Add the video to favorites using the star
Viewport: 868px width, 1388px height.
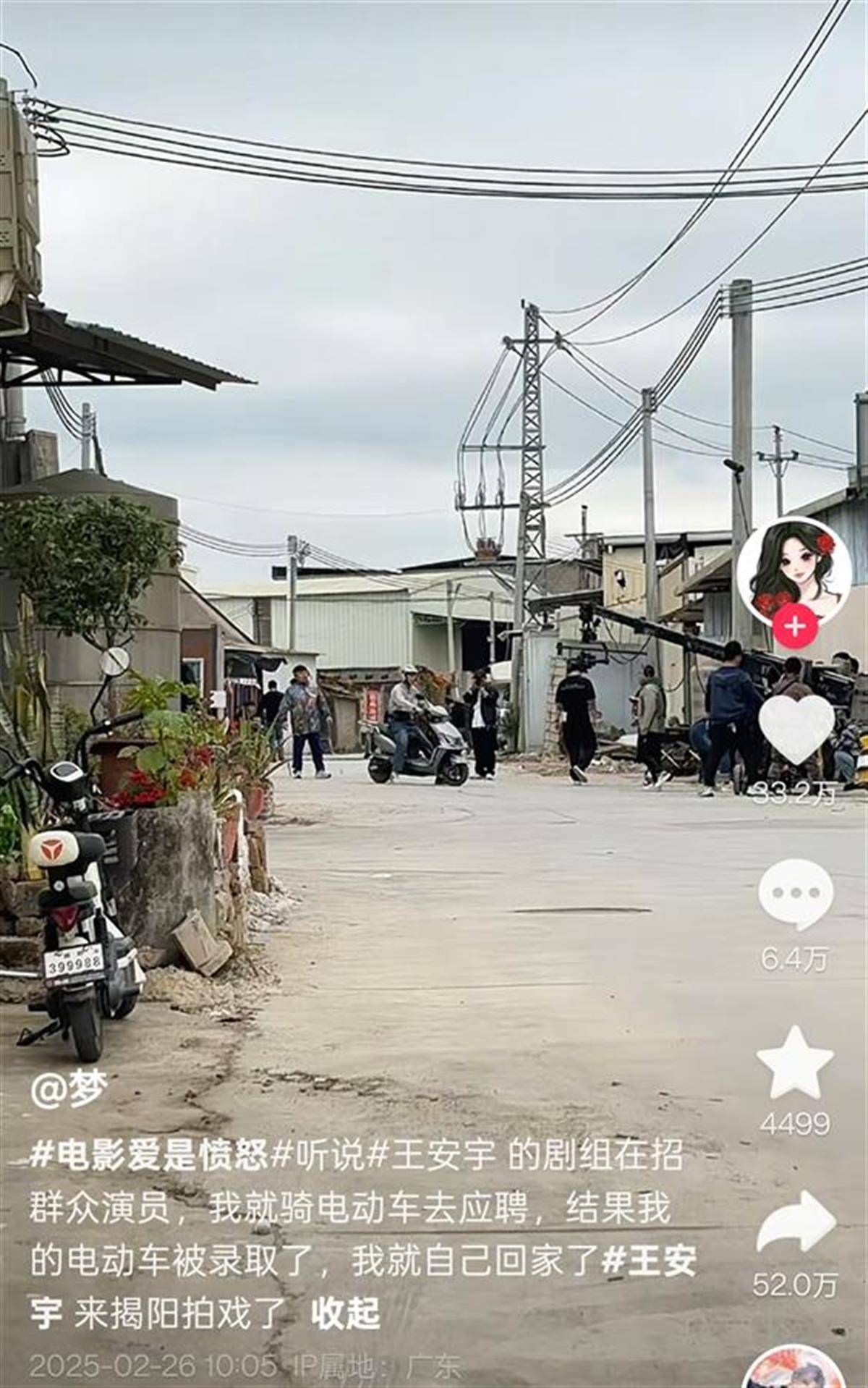coord(795,1062)
